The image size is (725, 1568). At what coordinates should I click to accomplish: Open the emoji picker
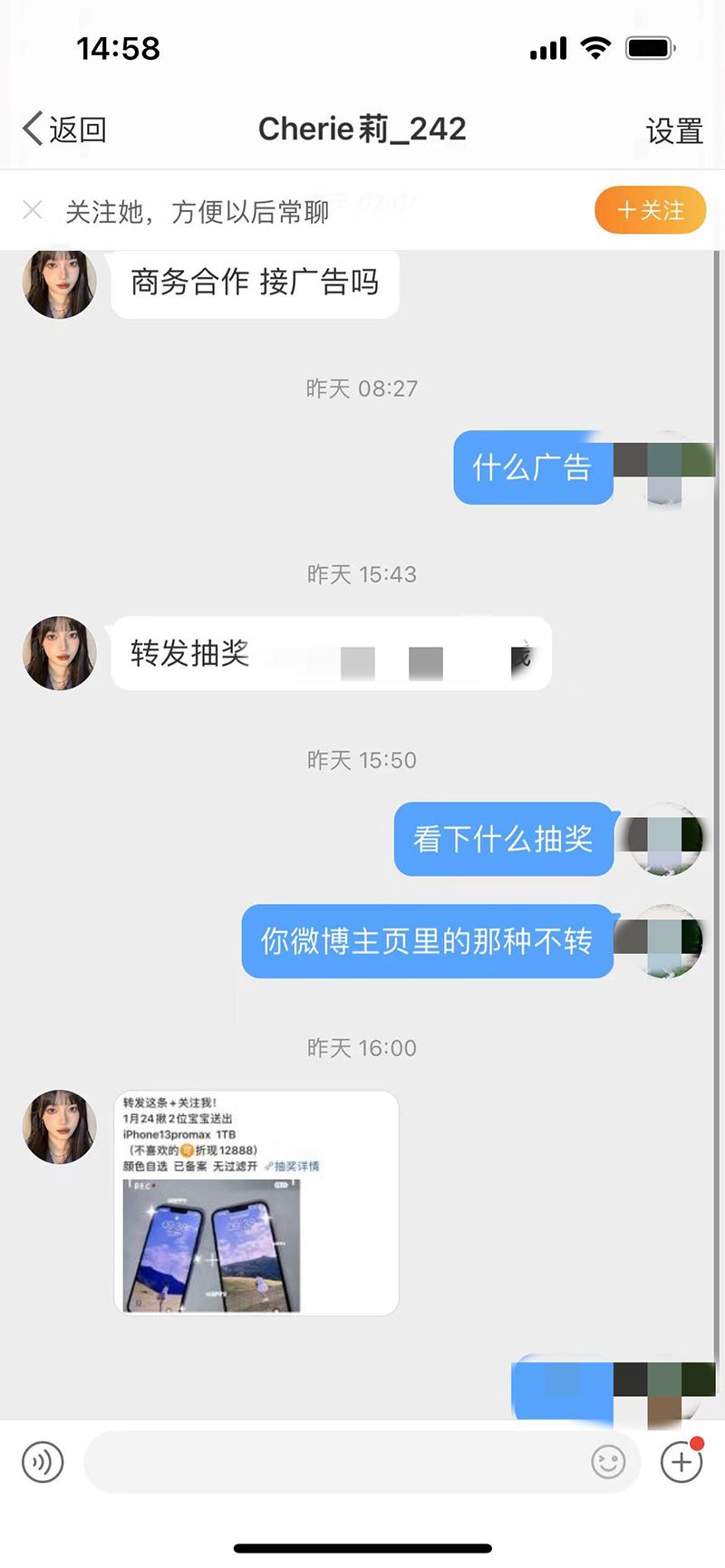pyautogui.click(x=608, y=1462)
